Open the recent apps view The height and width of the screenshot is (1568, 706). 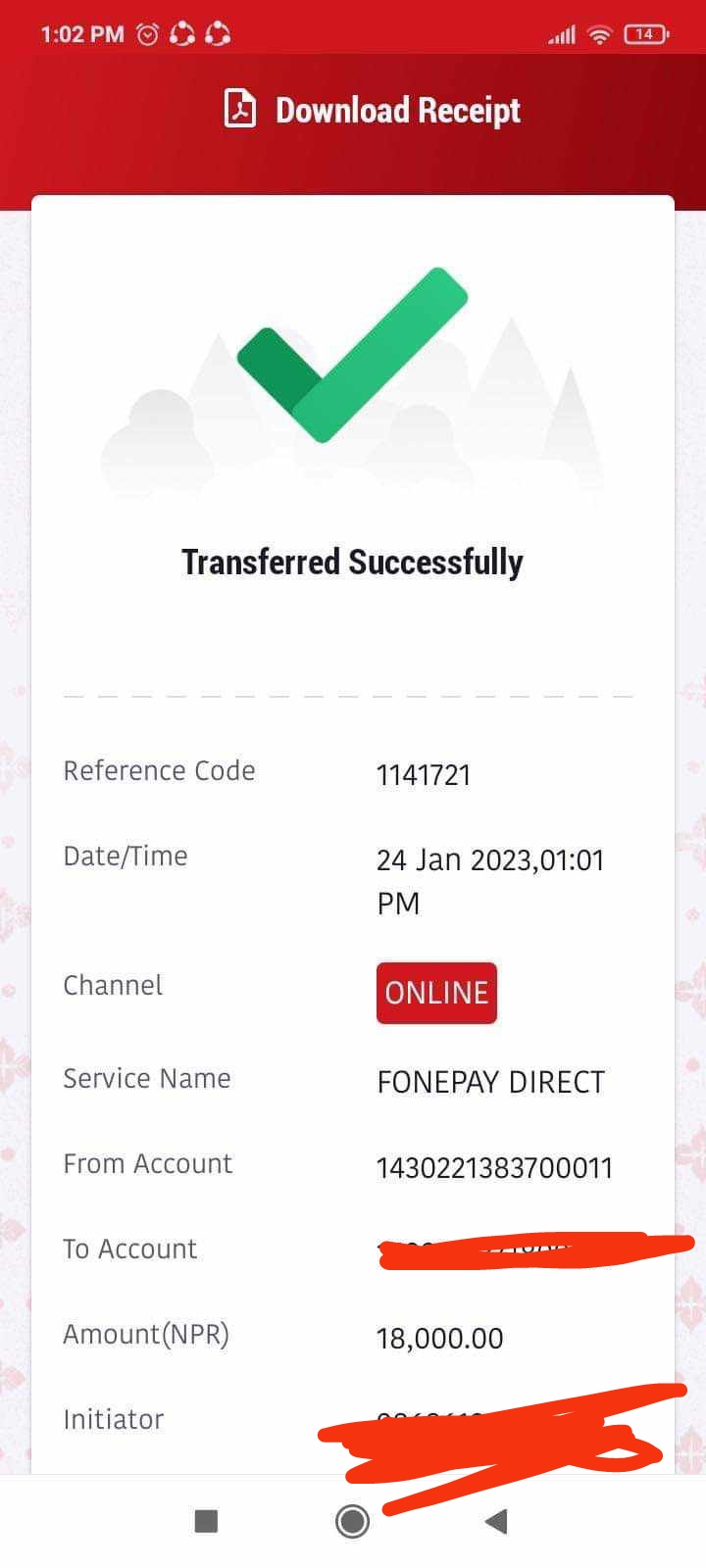click(206, 1521)
